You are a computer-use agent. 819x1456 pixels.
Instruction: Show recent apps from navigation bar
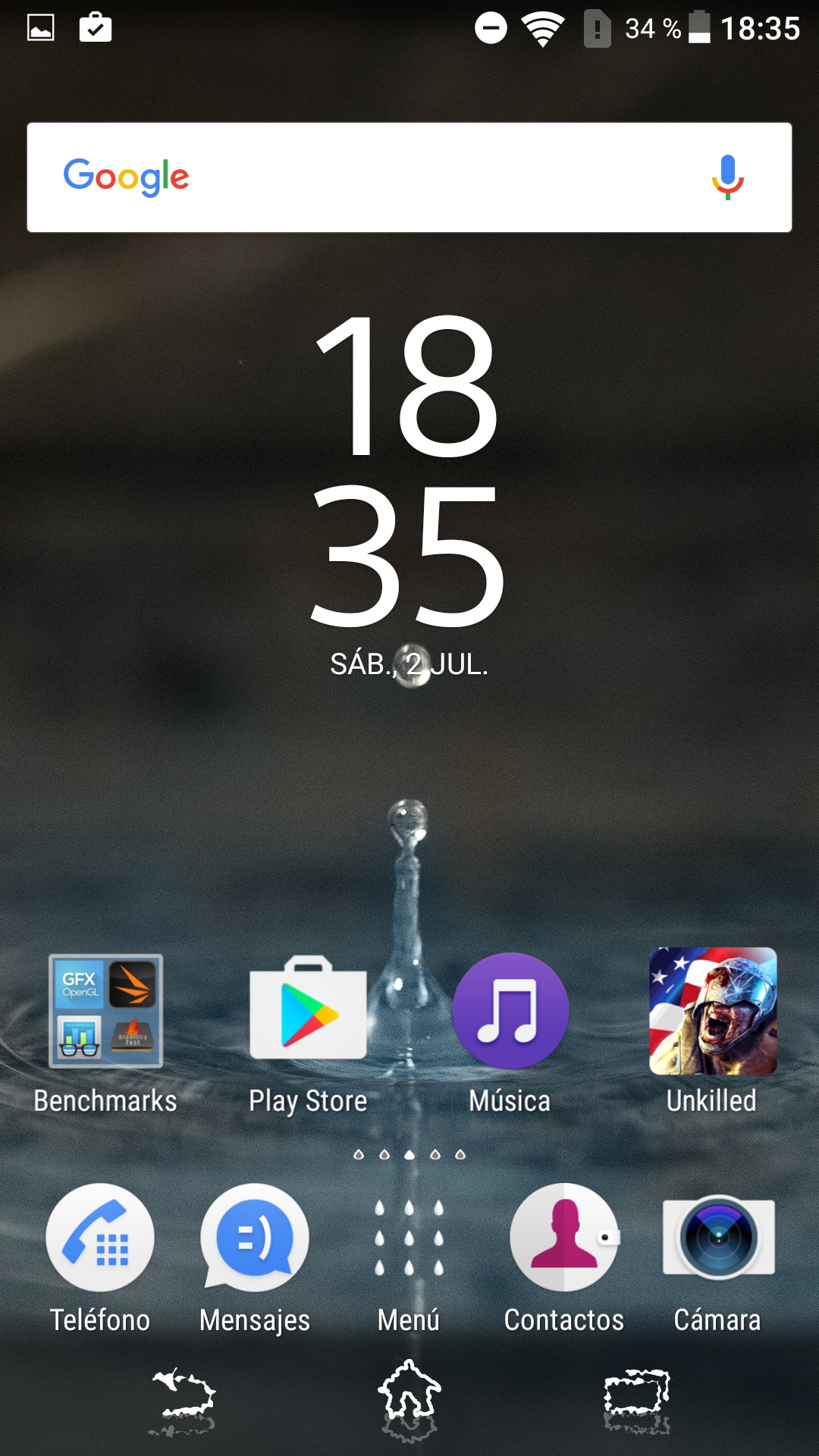point(636,1394)
